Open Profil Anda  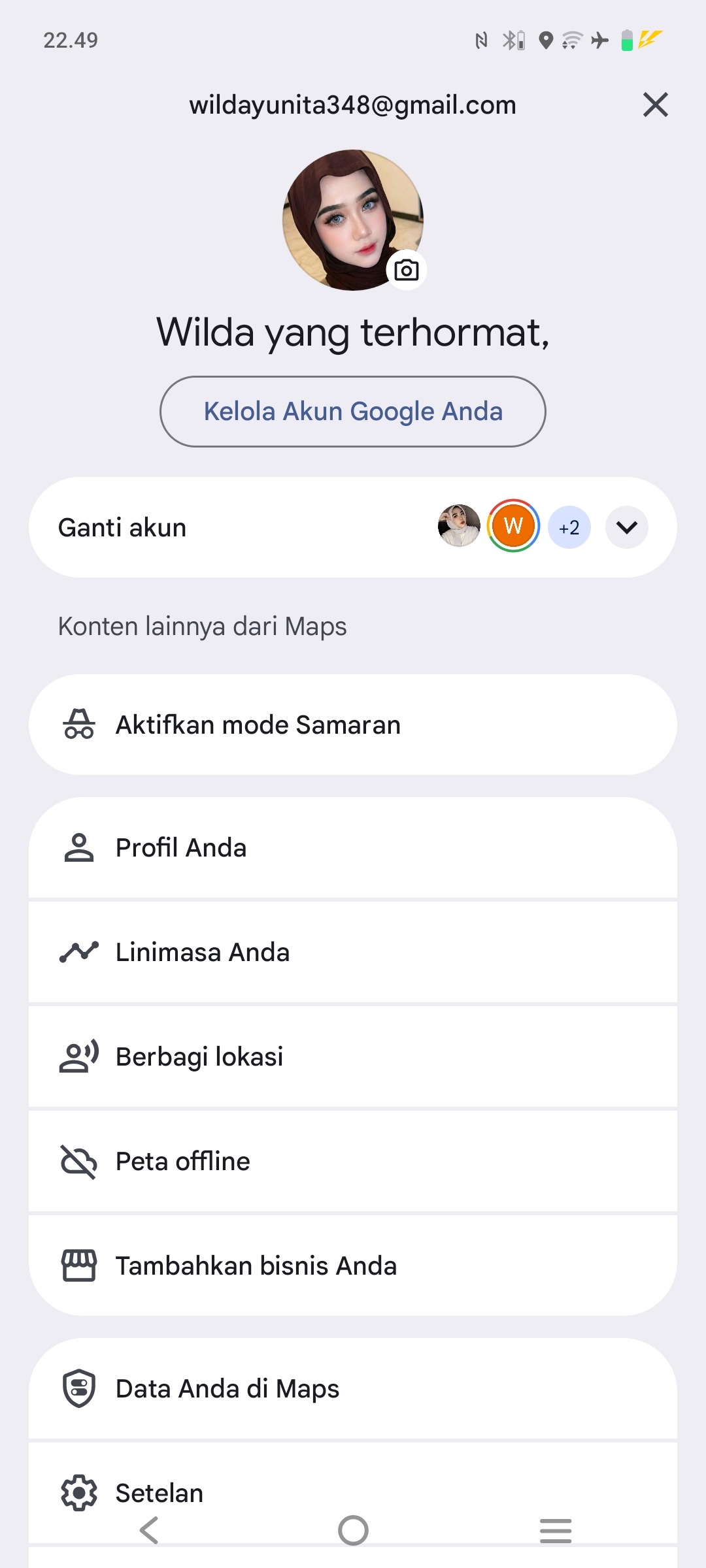[353, 848]
